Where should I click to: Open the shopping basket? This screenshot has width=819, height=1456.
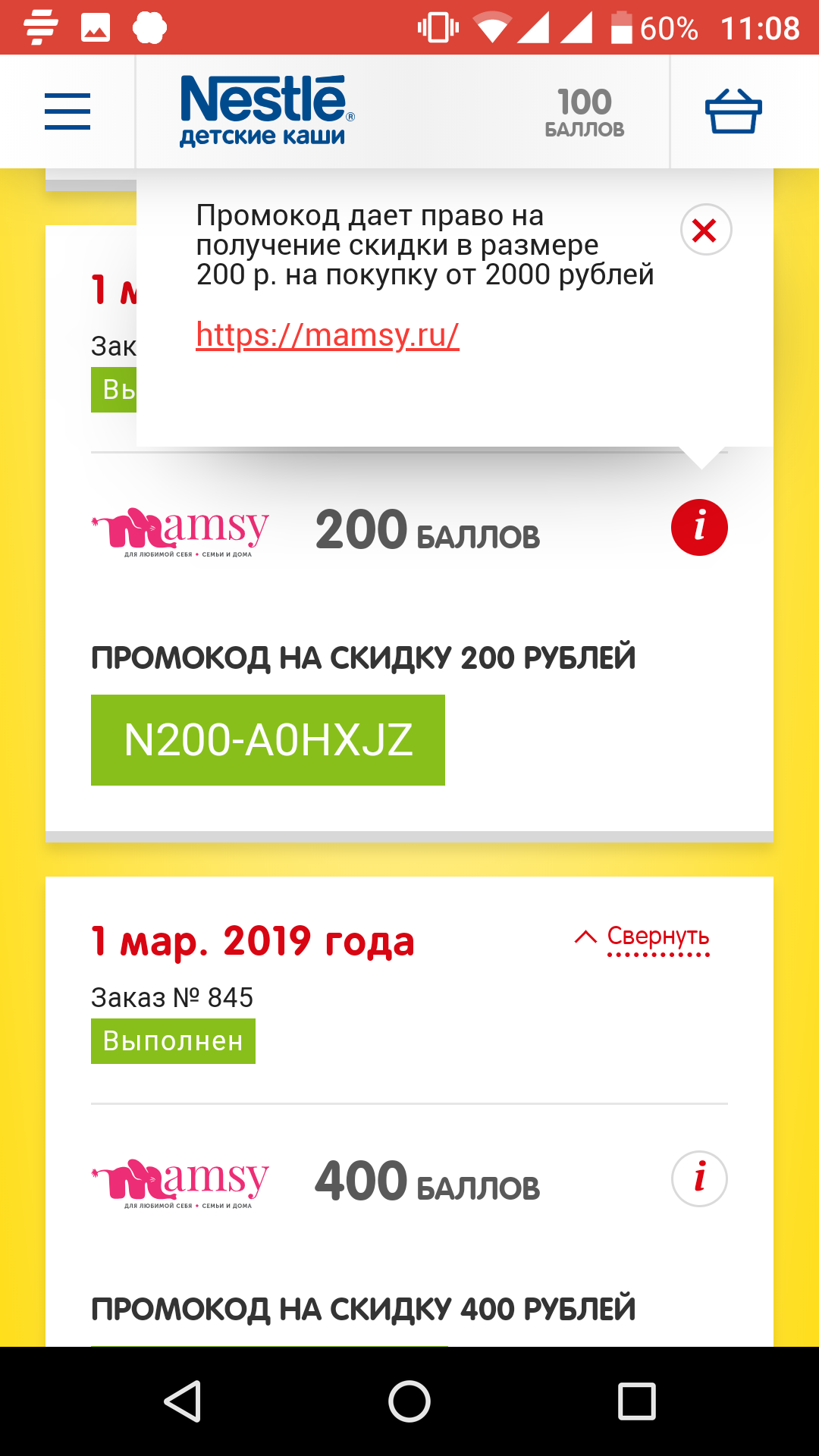[x=733, y=111]
